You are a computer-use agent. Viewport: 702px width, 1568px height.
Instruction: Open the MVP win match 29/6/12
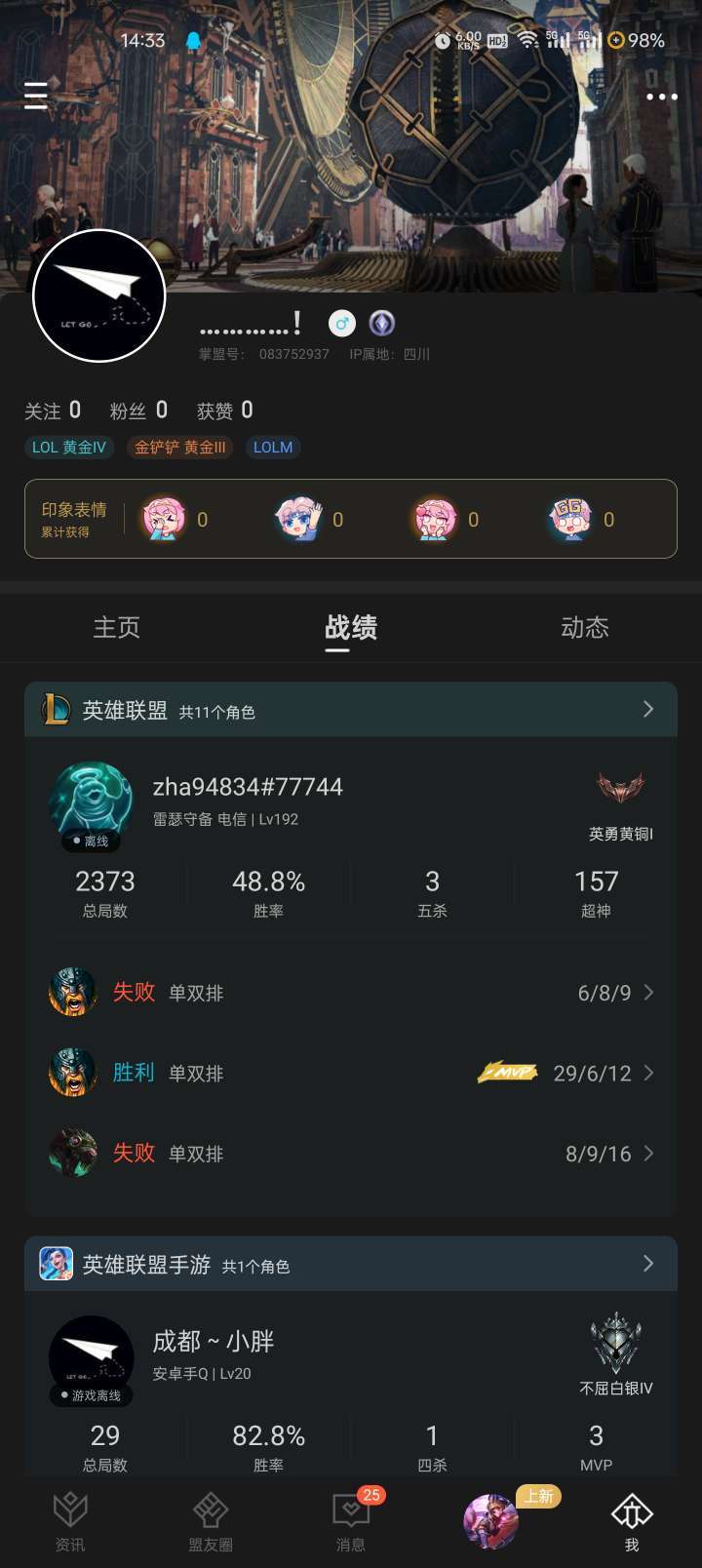pos(351,1073)
